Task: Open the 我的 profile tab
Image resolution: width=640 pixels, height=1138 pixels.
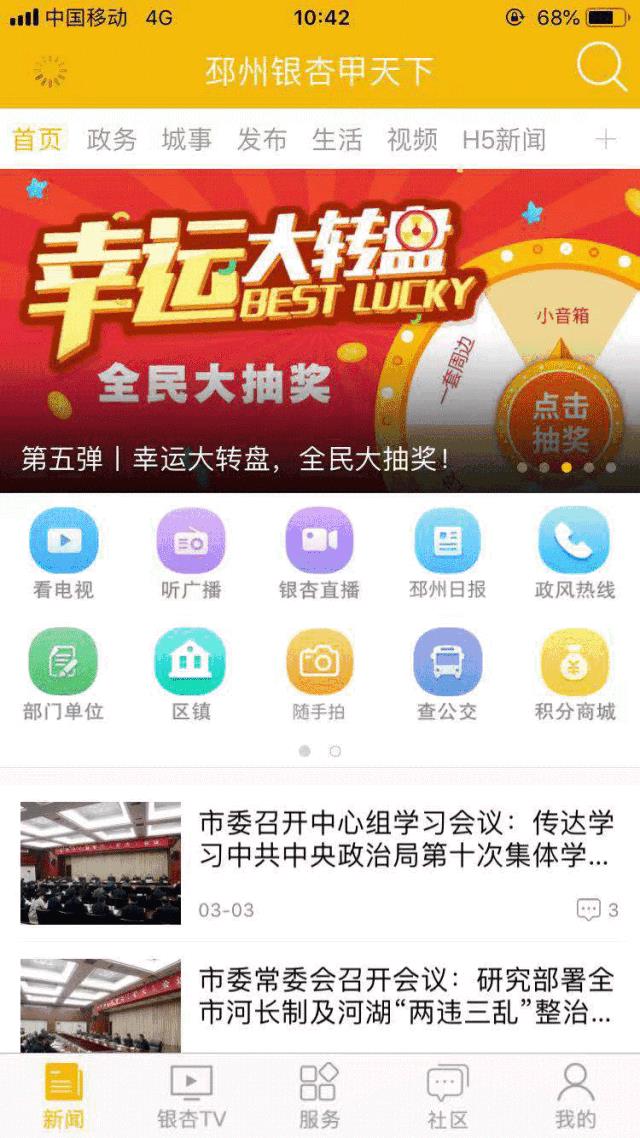Action: point(575,1097)
